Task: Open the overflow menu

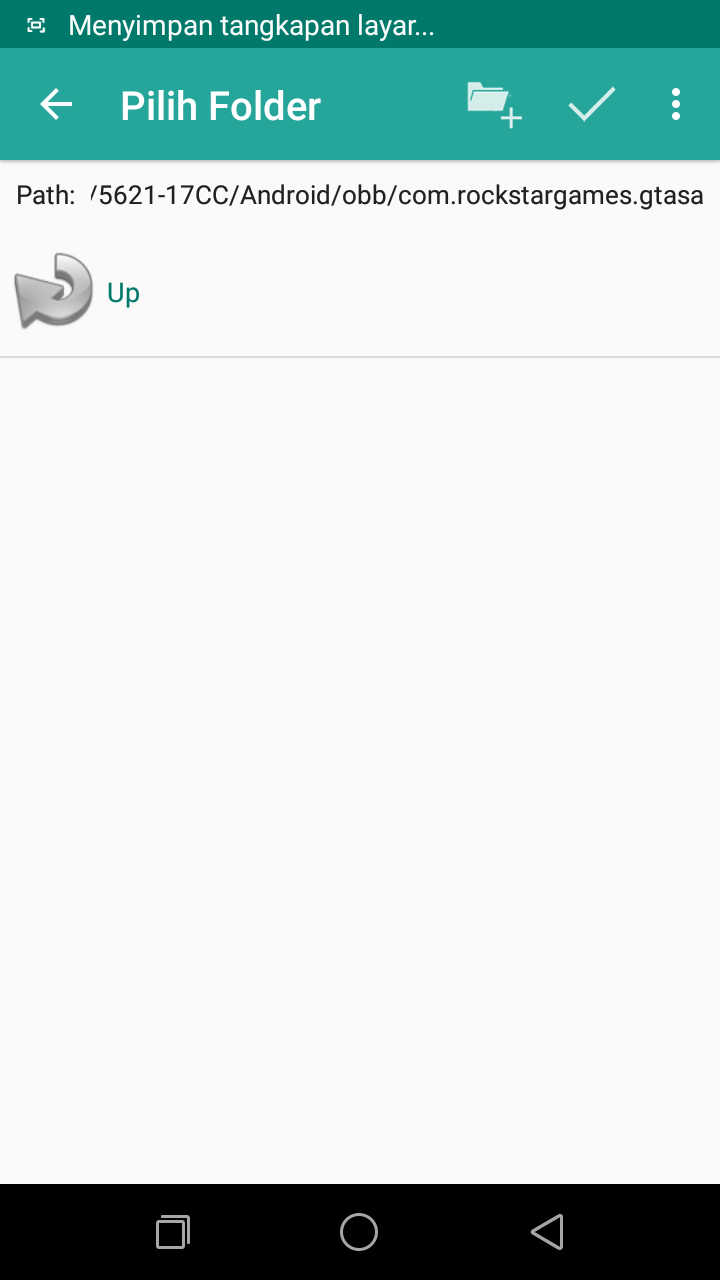Action: click(x=676, y=105)
